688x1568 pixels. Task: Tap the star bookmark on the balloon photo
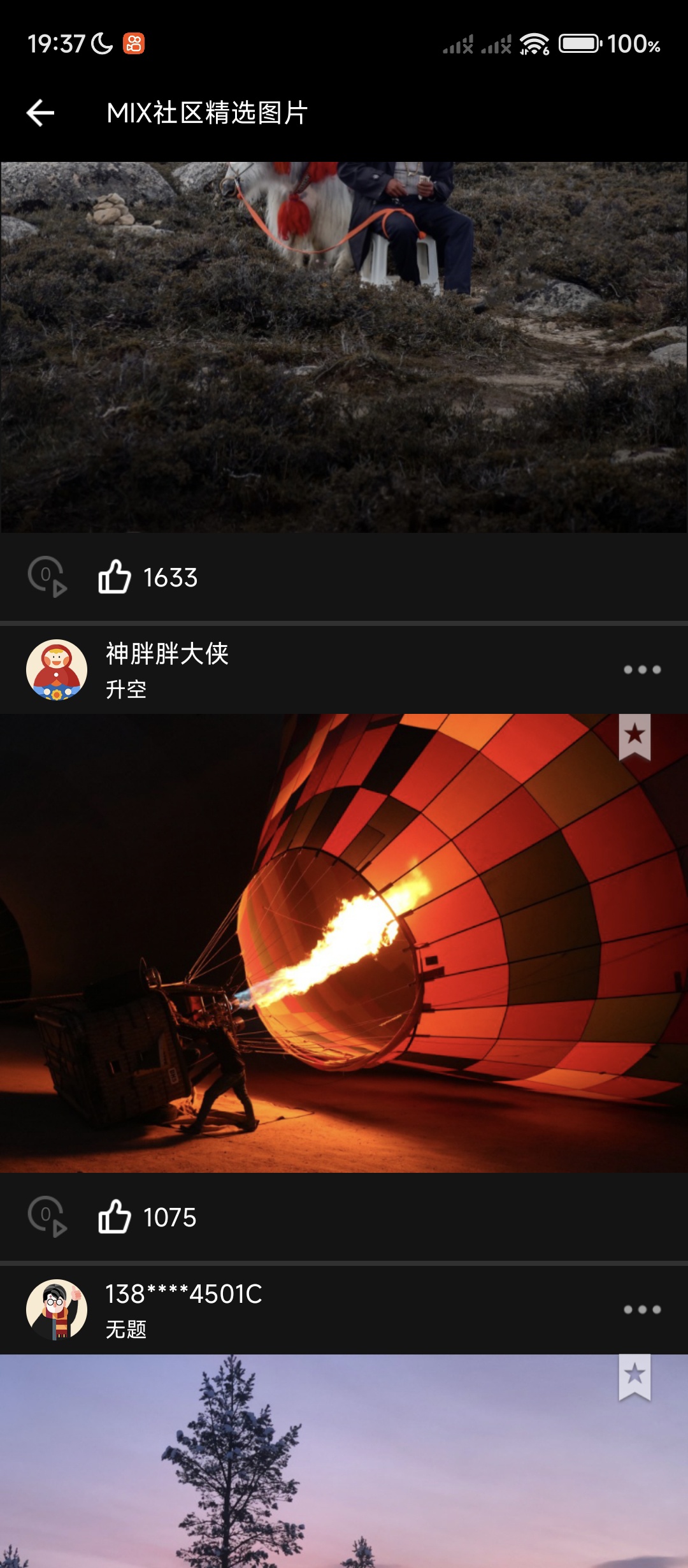[x=634, y=736]
